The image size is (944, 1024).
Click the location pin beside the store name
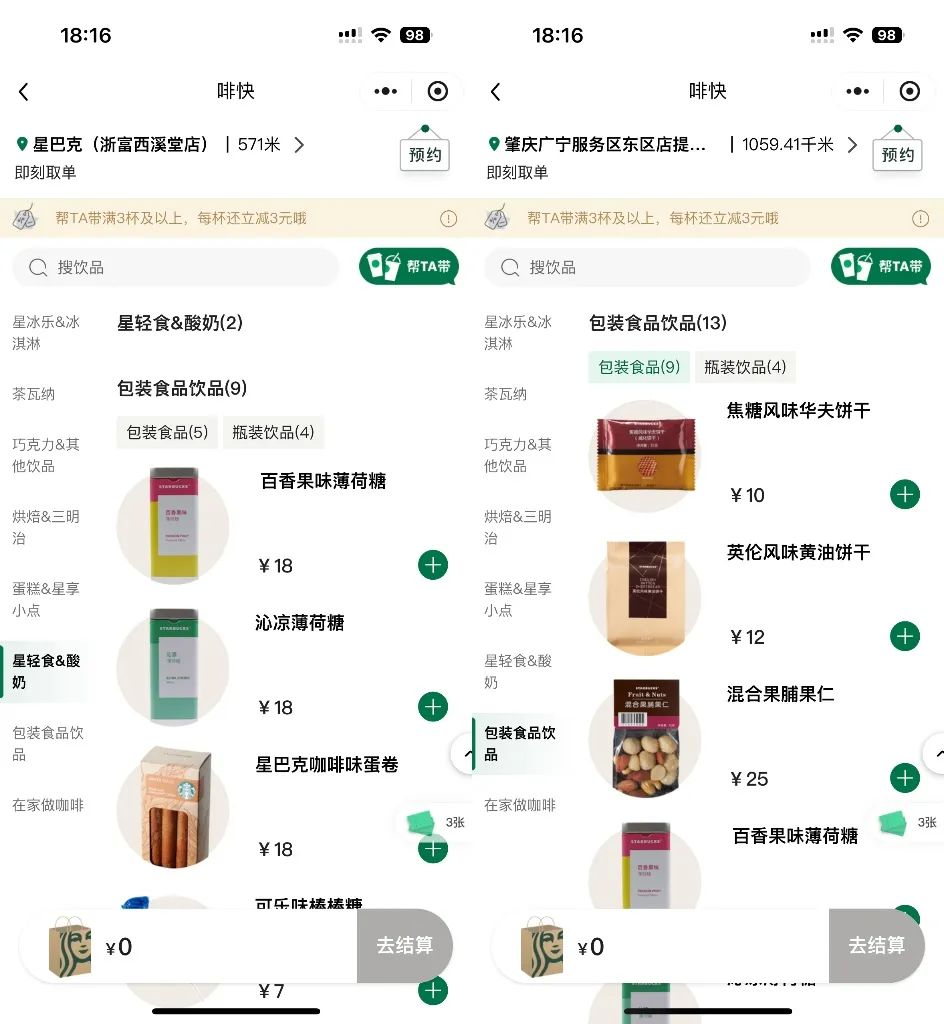[x=23, y=144]
